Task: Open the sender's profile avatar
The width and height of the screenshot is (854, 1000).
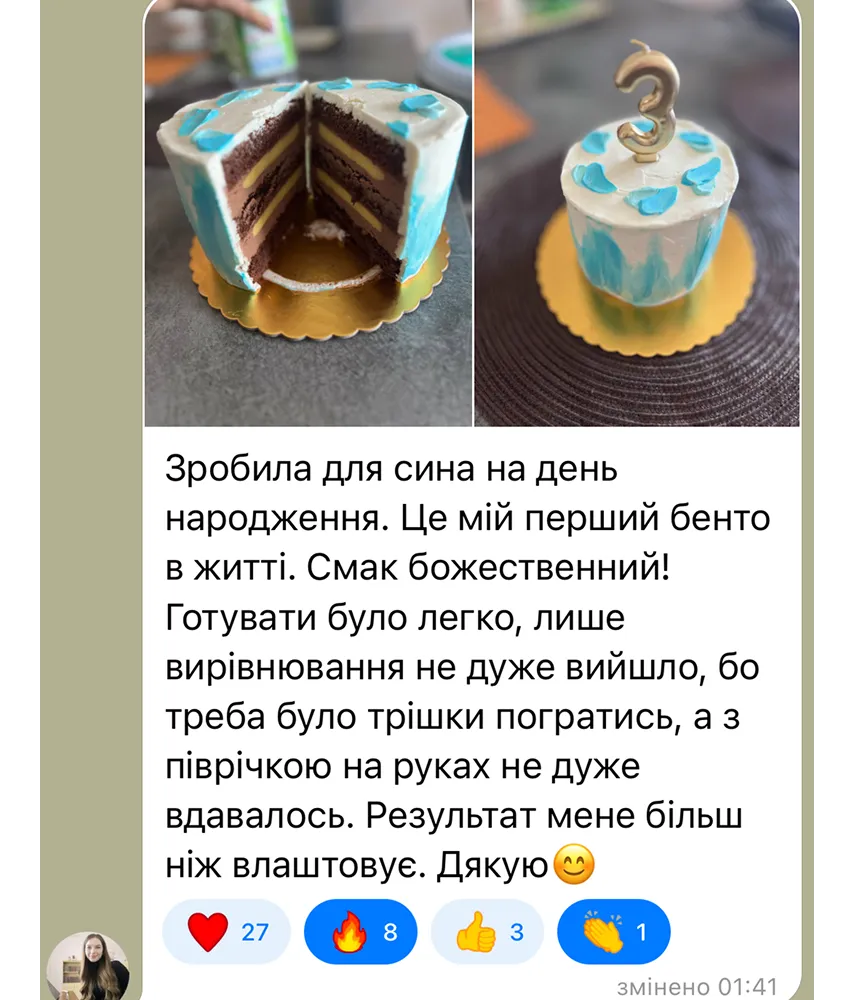Action: pos(88,965)
